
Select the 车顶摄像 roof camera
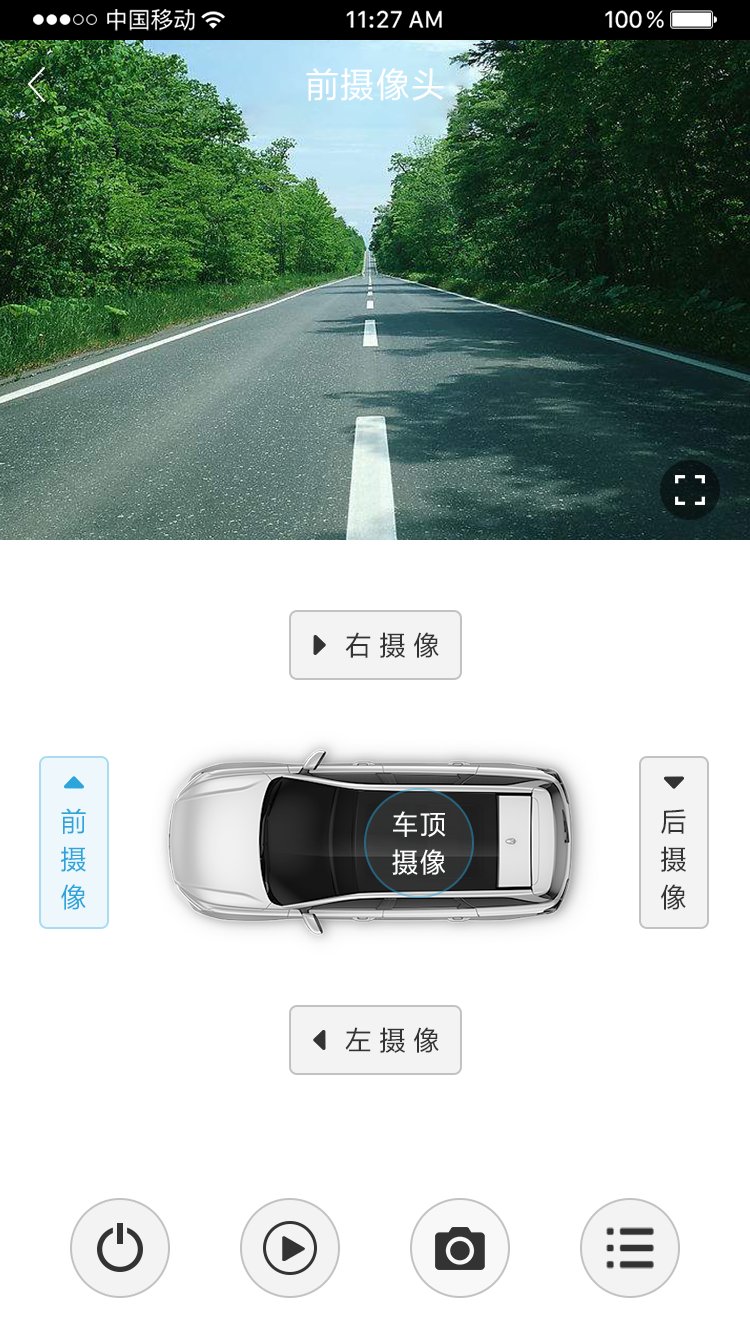(x=418, y=843)
